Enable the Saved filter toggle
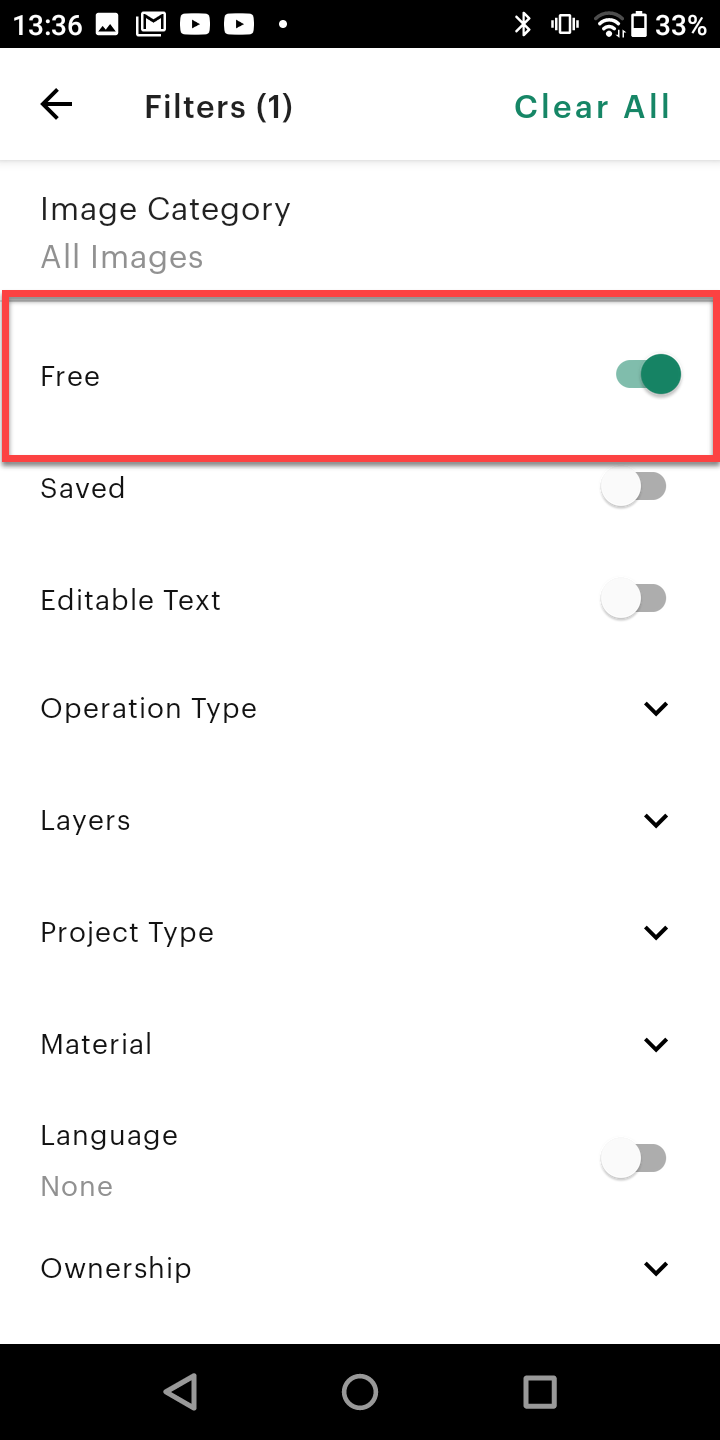The height and width of the screenshot is (1440, 720). click(634, 486)
